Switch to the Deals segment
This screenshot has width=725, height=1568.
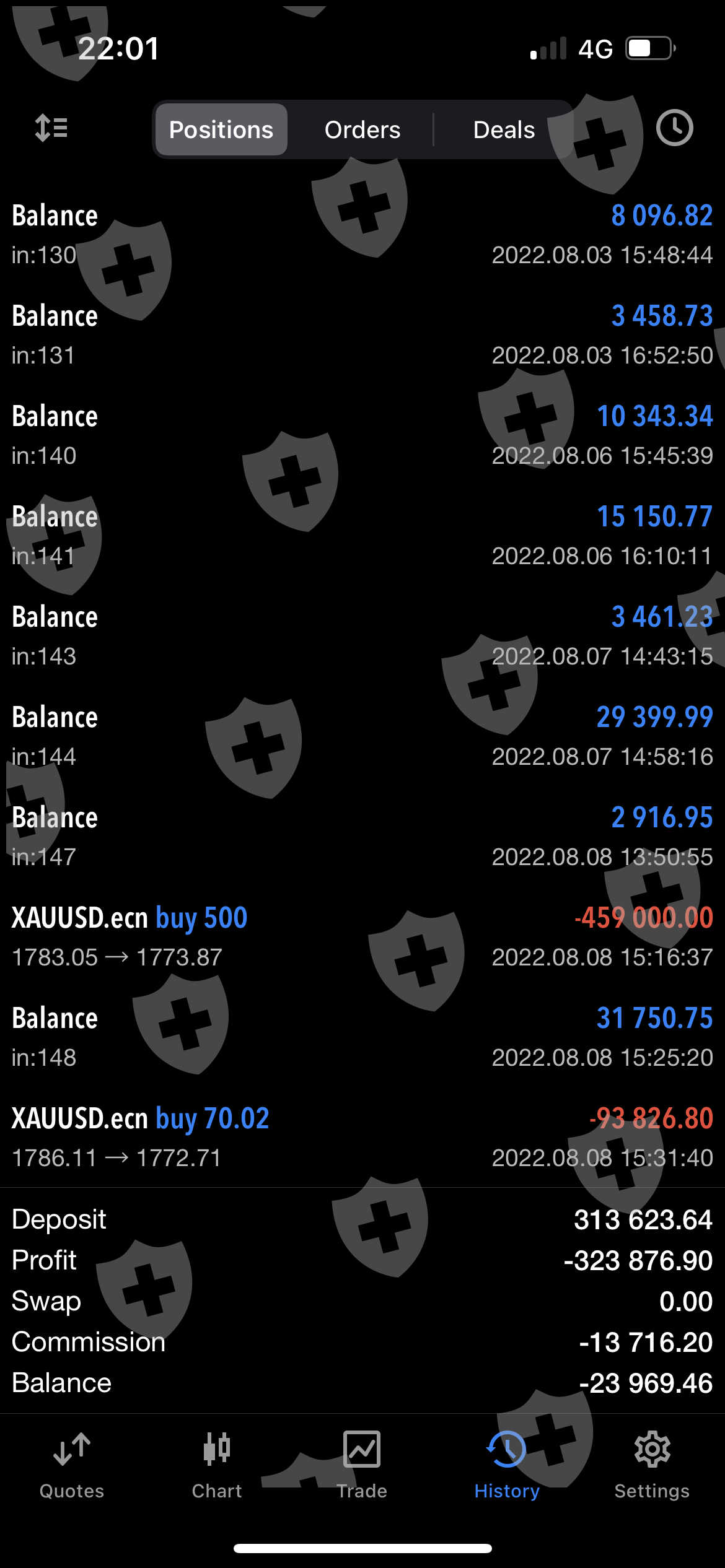coord(504,130)
